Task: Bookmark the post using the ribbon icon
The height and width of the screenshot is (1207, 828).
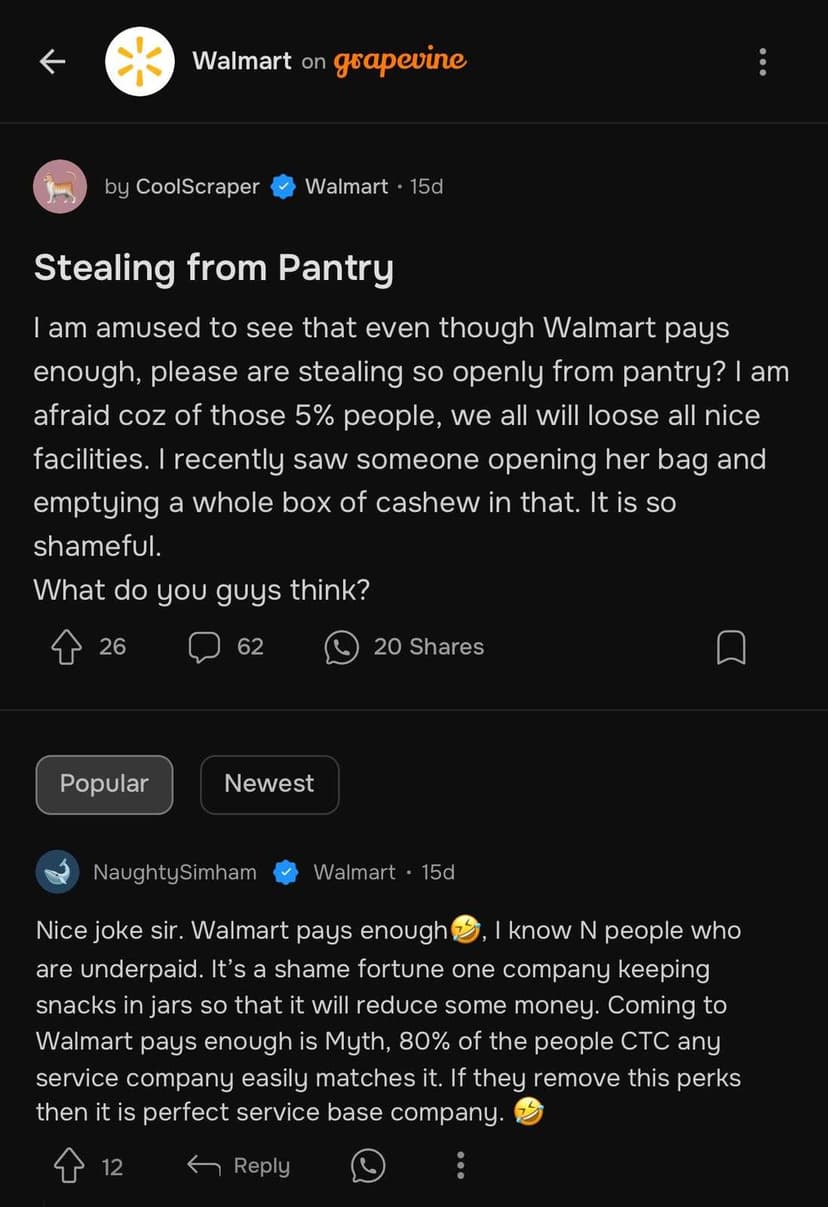Action: [x=731, y=647]
